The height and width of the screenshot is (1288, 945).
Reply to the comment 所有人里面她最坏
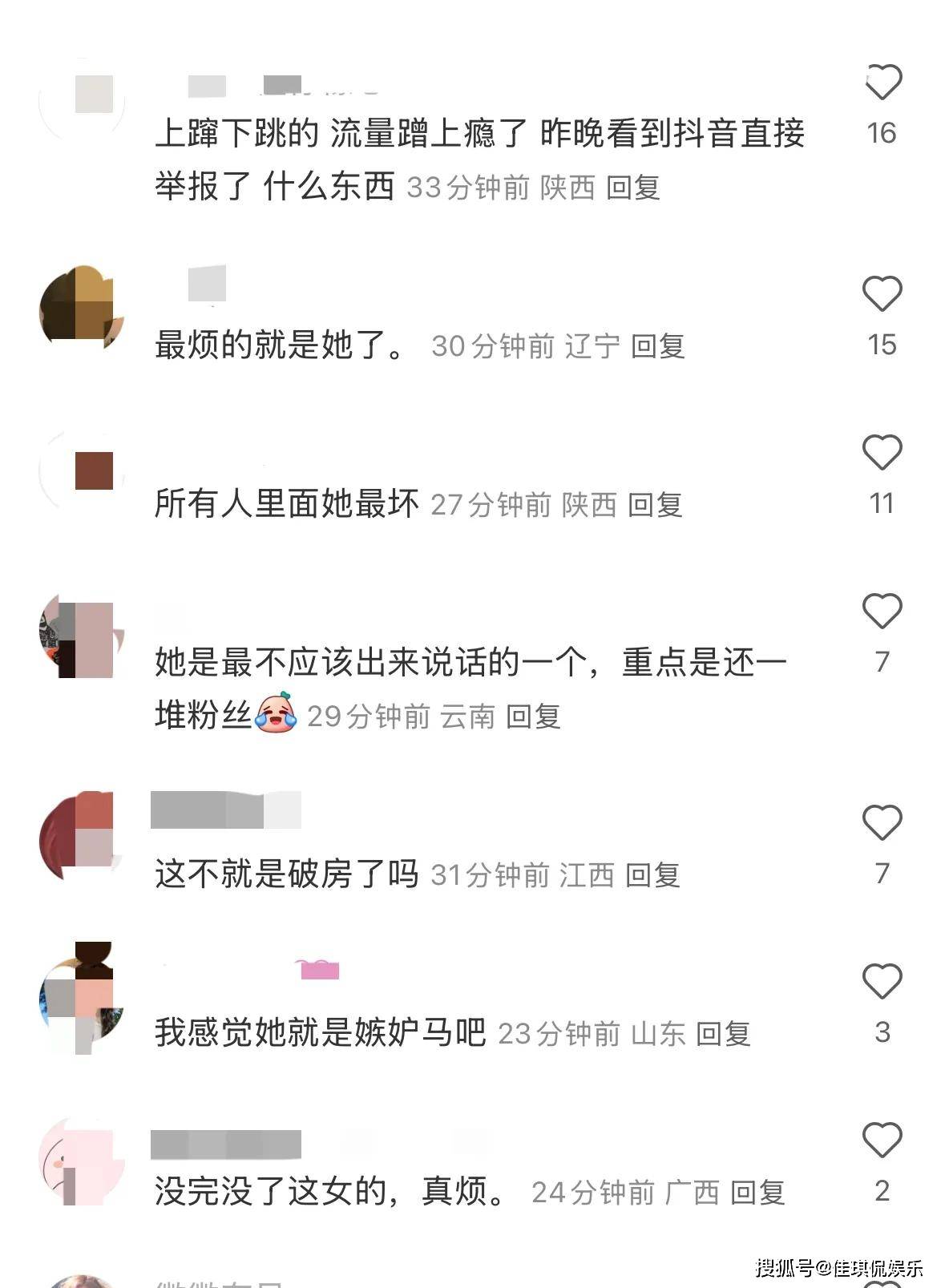click(654, 505)
